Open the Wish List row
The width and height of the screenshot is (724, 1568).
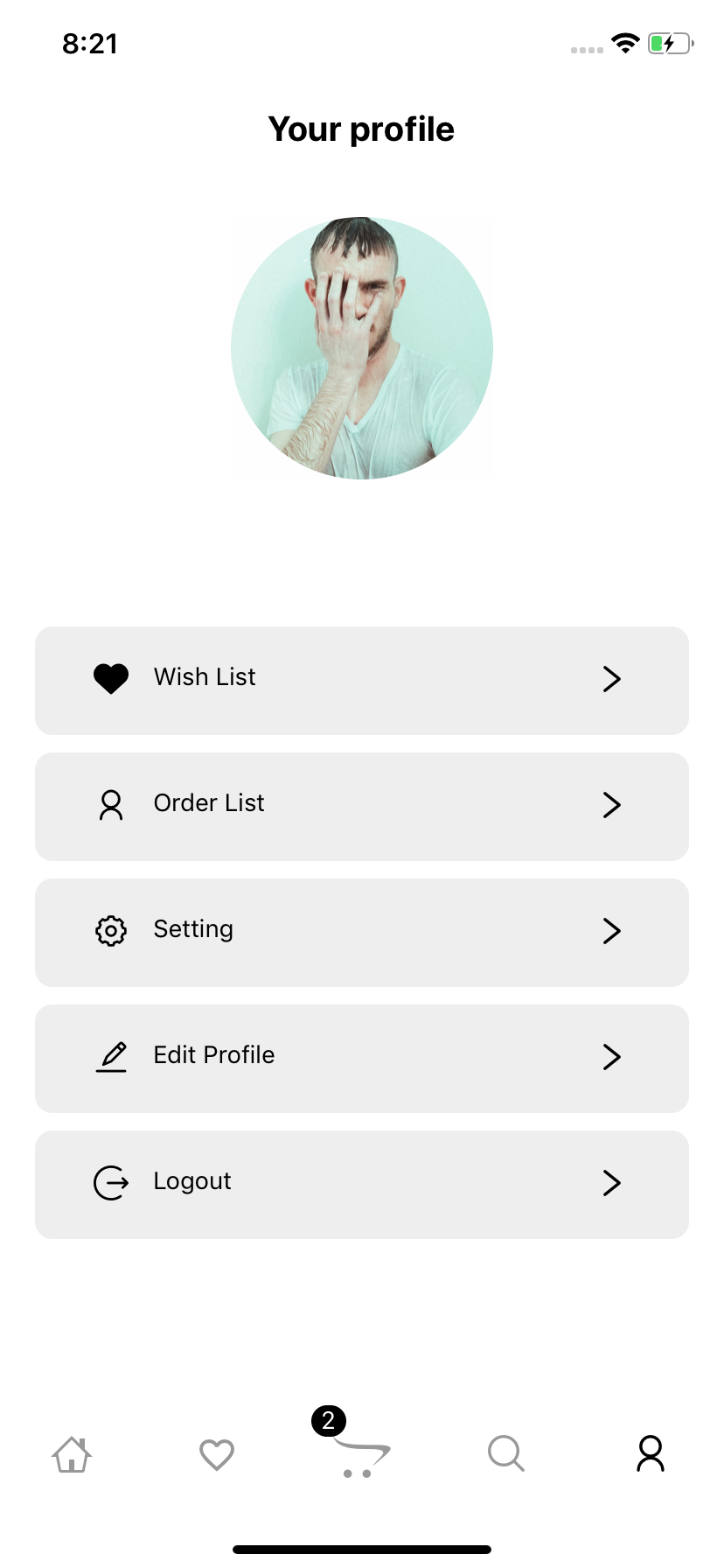pyautogui.click(x=362, y=680)
